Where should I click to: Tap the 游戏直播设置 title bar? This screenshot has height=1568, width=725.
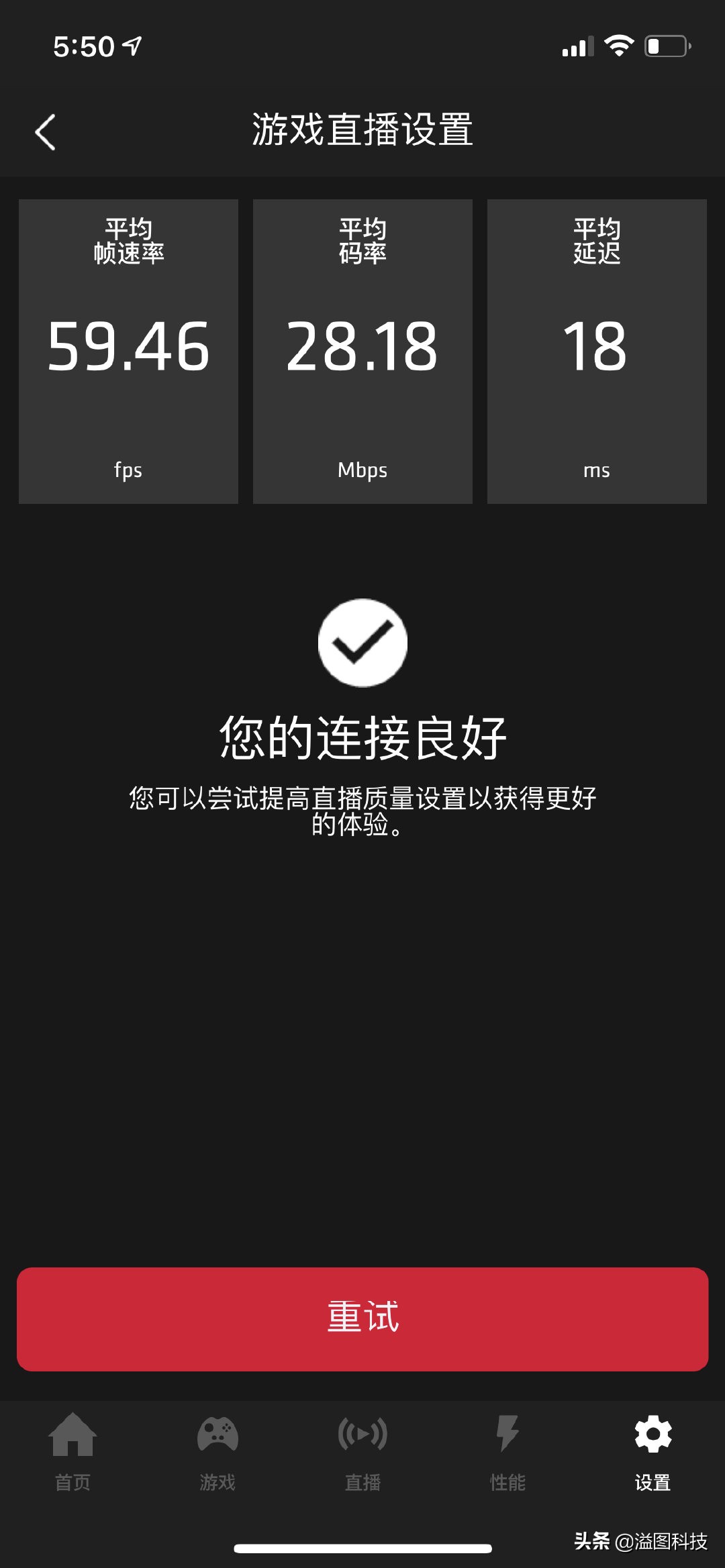(x=362, y=132)
